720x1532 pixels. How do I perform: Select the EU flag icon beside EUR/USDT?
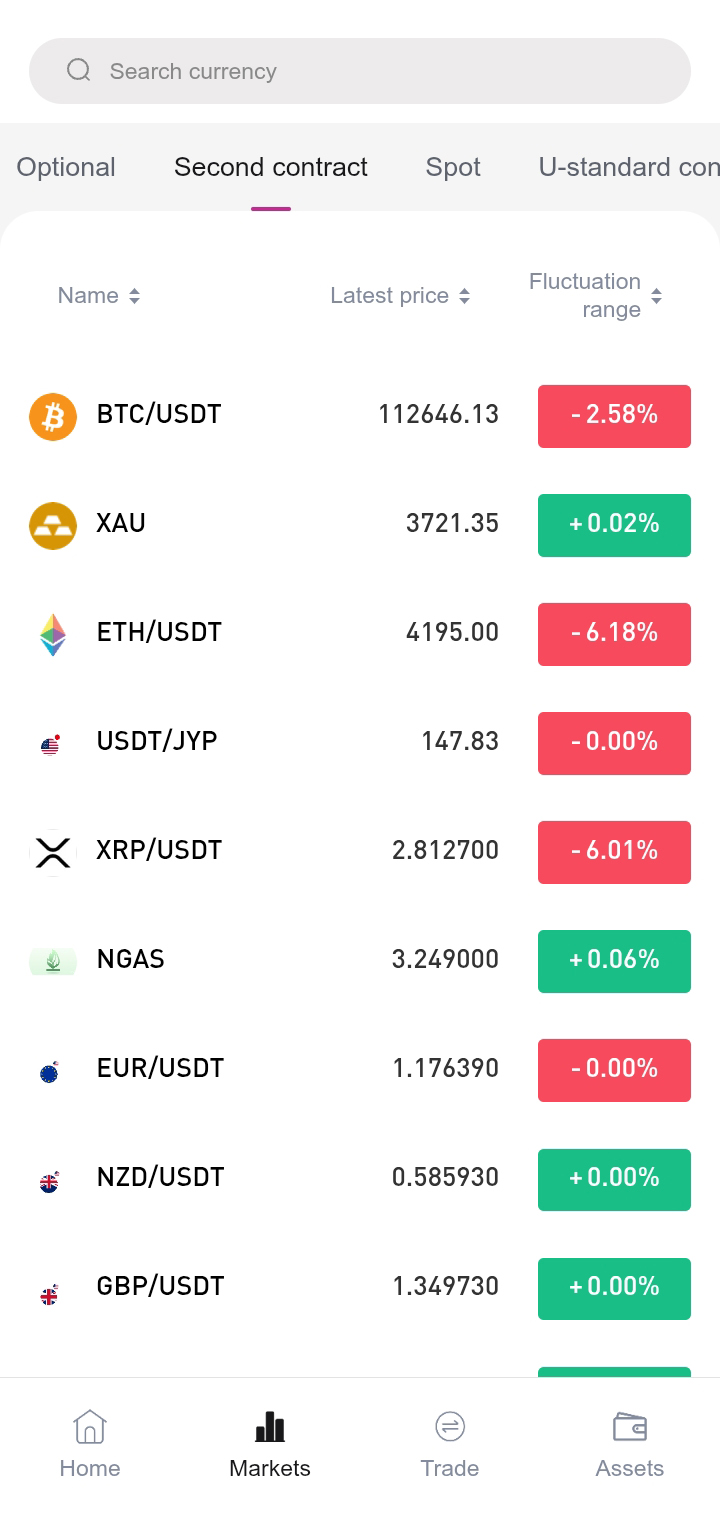click(x=47, y=1069)
